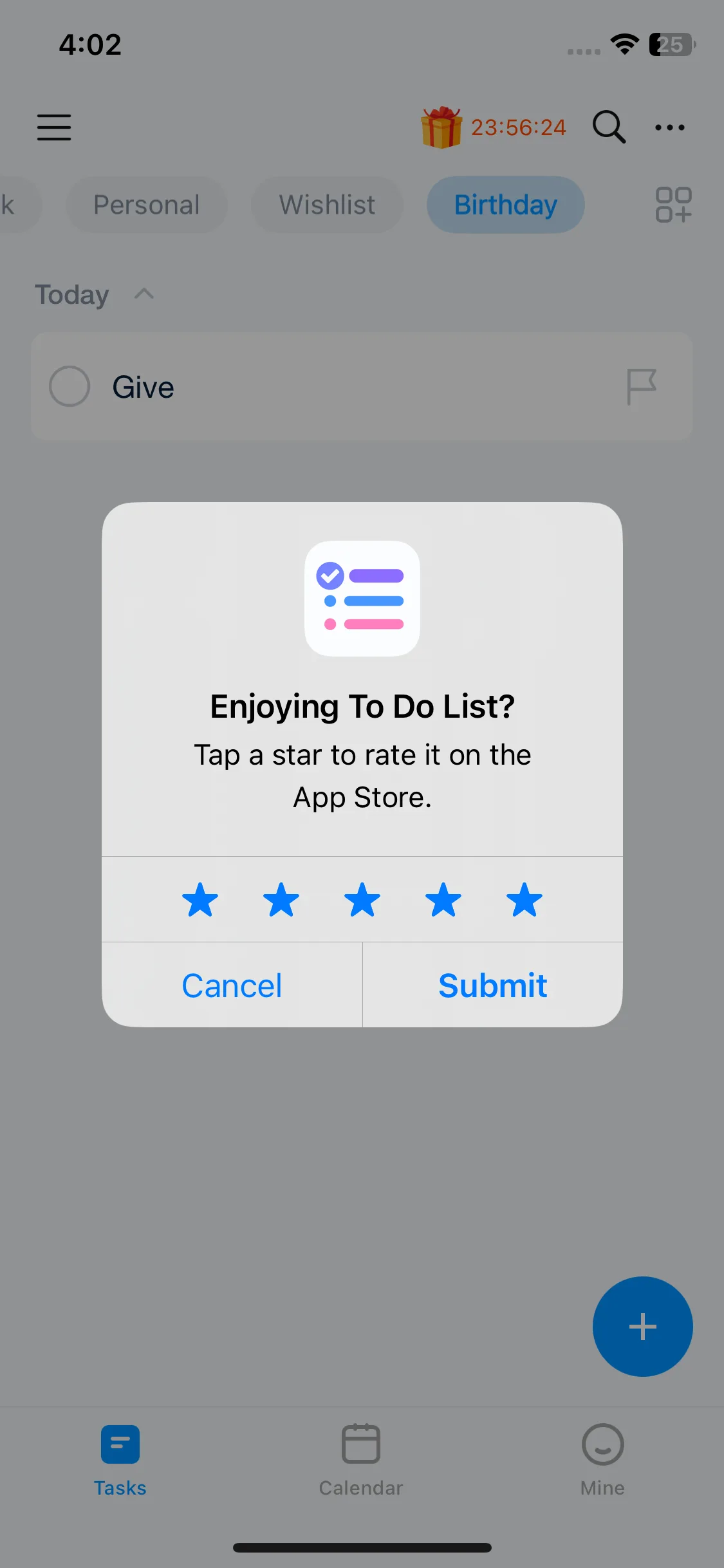Select the third rating star
The image size is (724, 1568).
tap(362, 900)
